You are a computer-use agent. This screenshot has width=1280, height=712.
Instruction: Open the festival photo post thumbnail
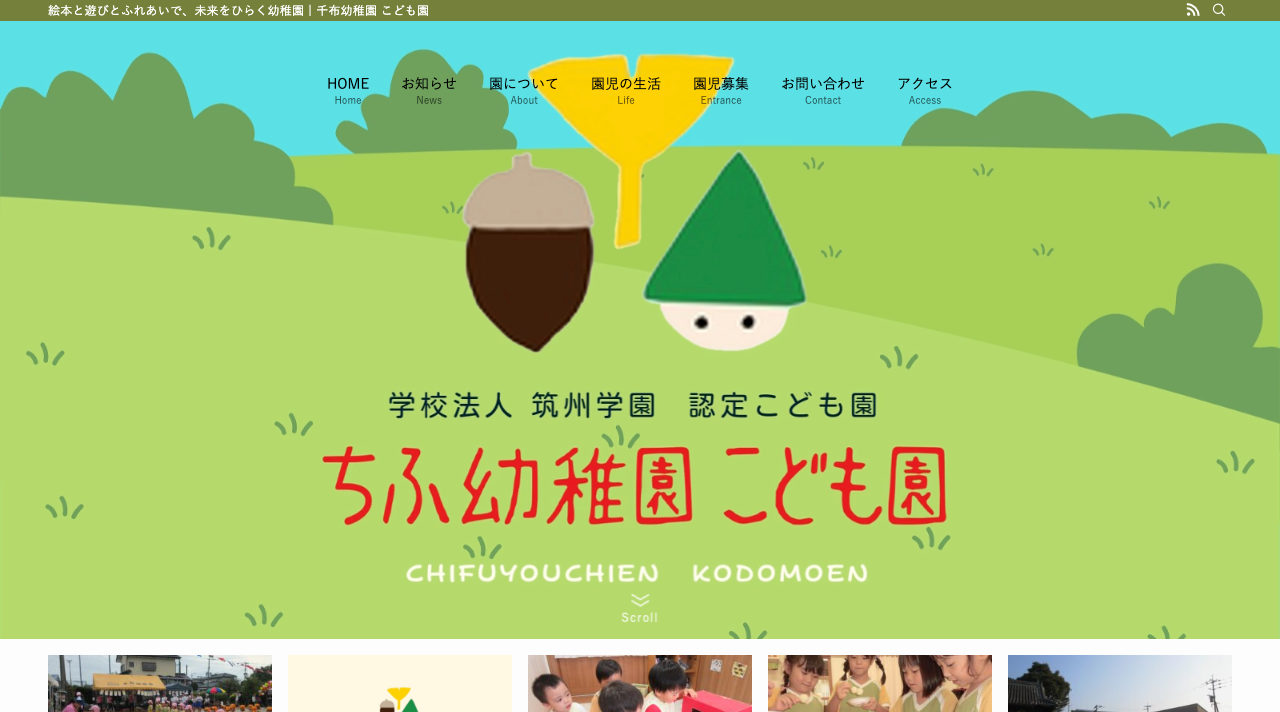pos(160,684)
